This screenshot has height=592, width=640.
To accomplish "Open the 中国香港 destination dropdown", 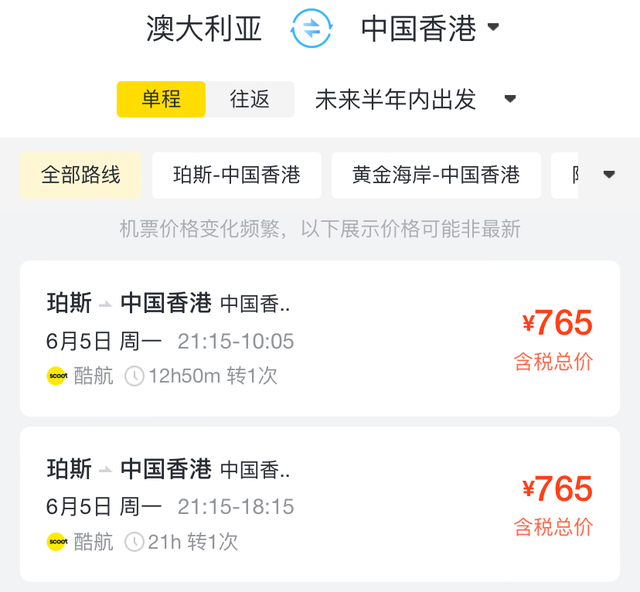I will point(430,28).
